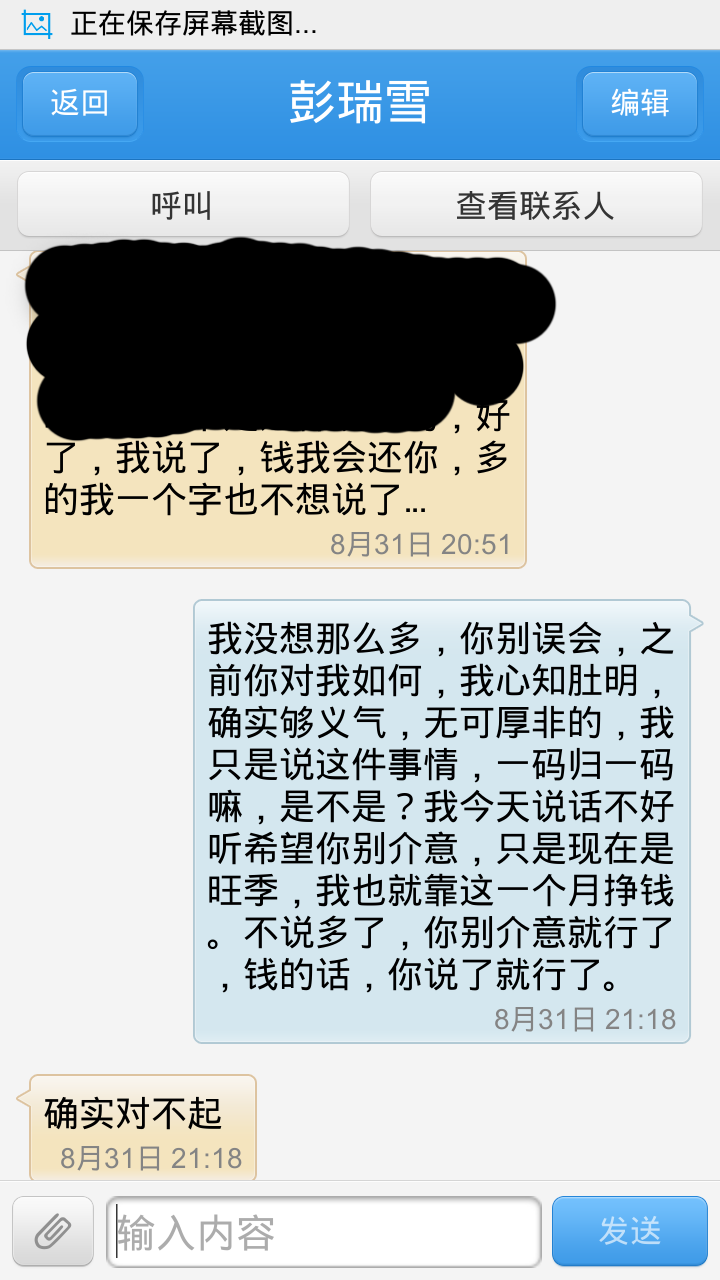Open 查看联系人 contact details
720x1280 pixels.
click(536, 205)
